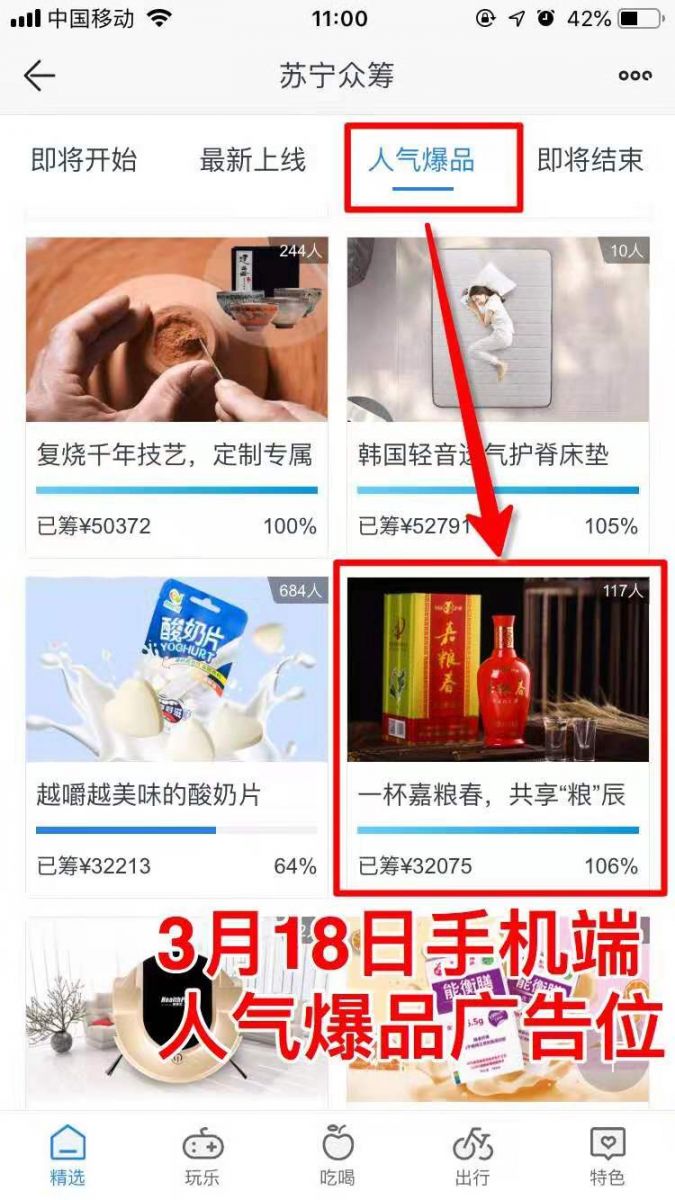Viewport: 675px width, 1200px height.
Task: Select the 人气爆品 tab
Action: pyautogui.click(x=421, y=160)
